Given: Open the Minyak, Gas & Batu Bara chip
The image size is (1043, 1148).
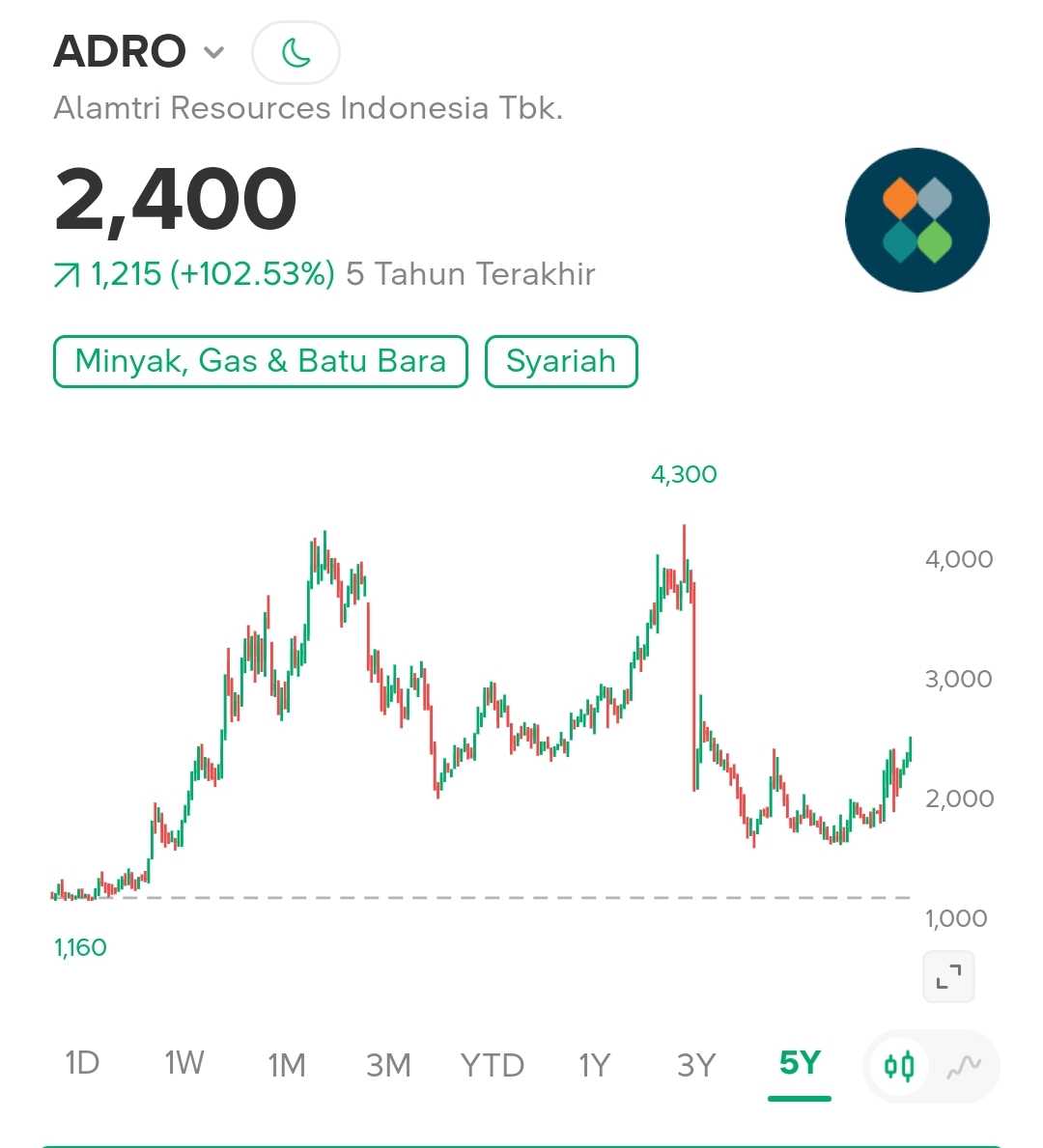Looking at the screenshot, I should tap(261, 362).
